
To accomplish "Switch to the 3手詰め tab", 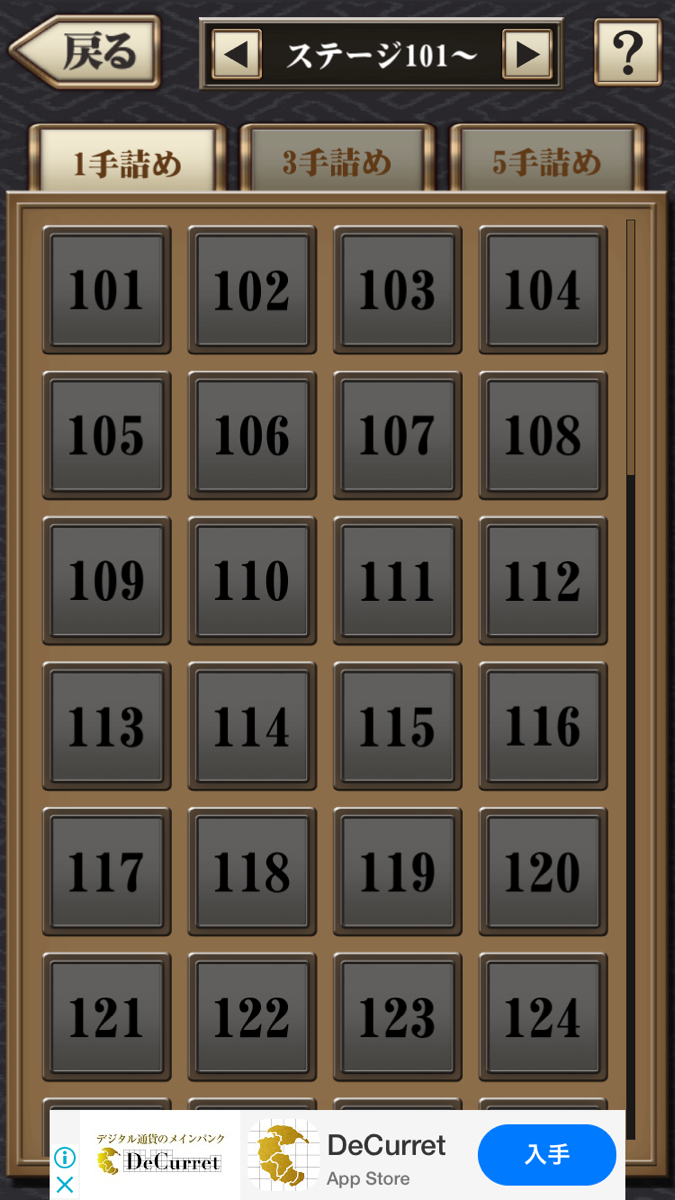I will pyautogui.click(x=337, y=162).
